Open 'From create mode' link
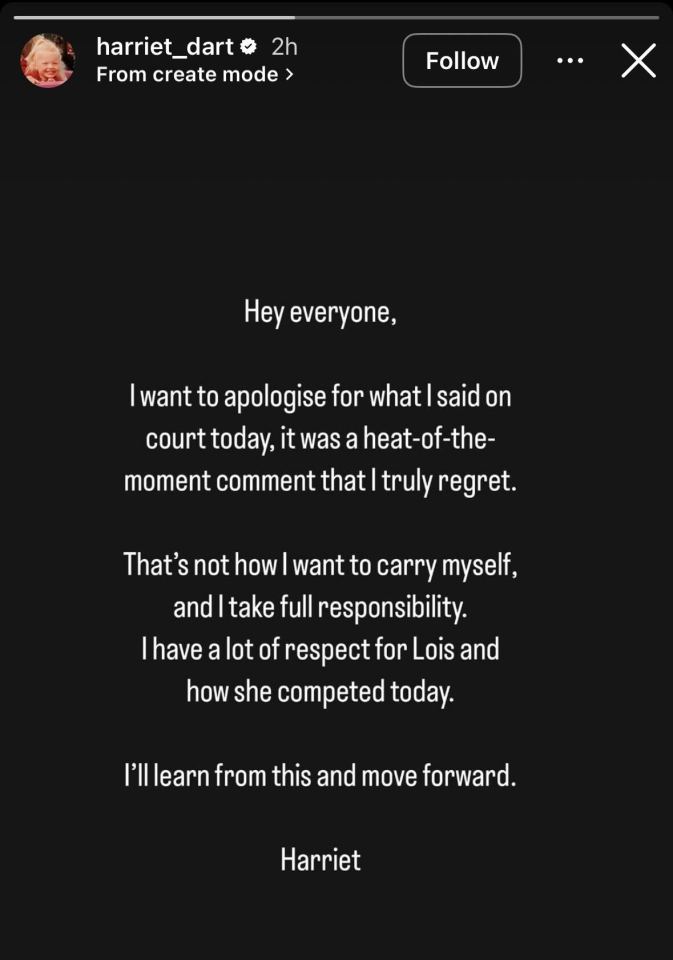The width and height of the screenshot is (673, 960). point(195,75)
